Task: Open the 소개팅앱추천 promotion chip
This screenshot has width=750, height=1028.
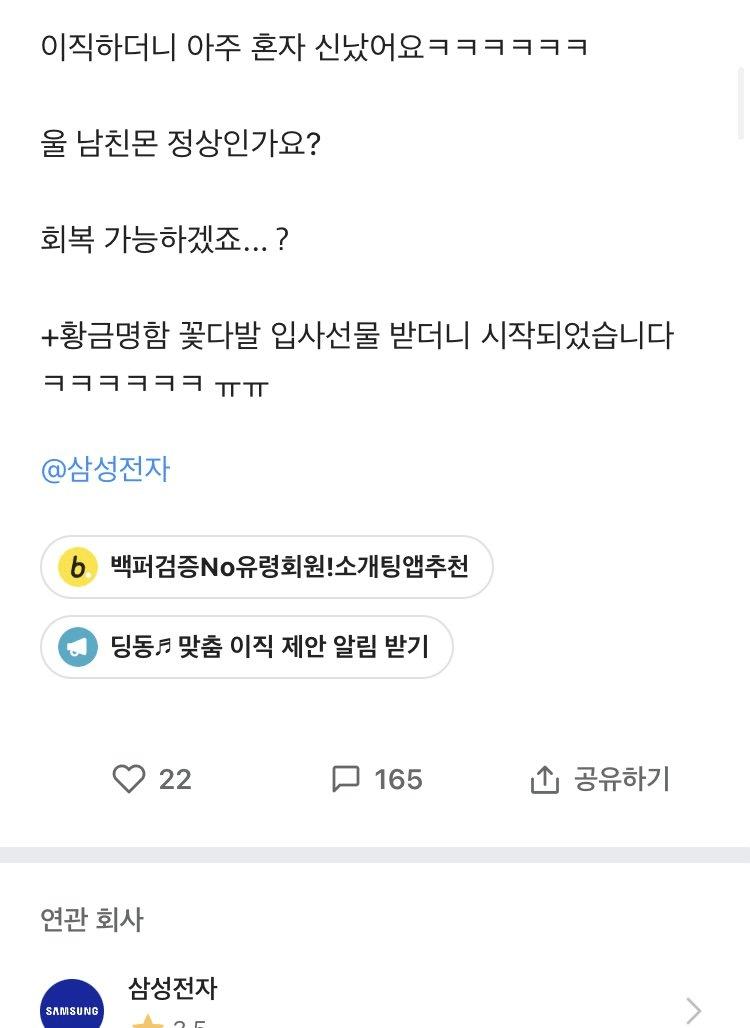Action: tap(267, 567)
